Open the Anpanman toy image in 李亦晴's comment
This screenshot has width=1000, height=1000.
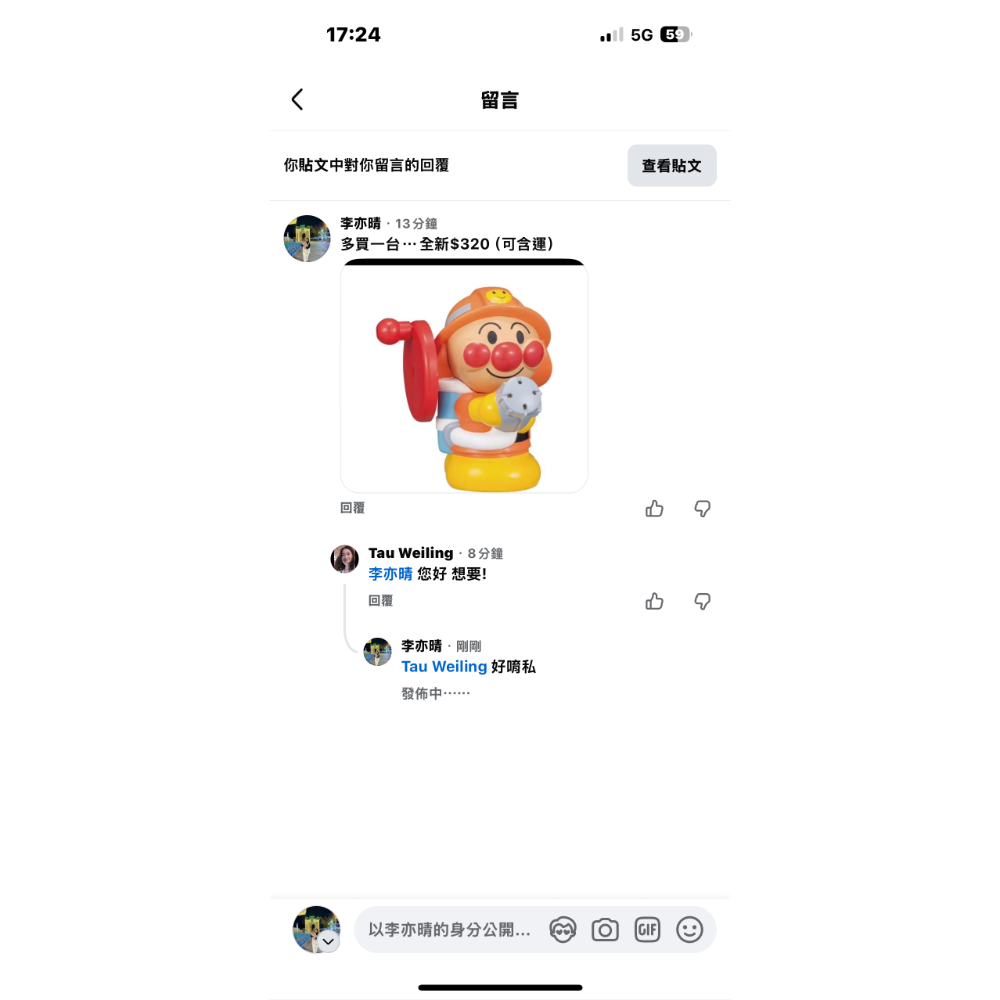464,378
